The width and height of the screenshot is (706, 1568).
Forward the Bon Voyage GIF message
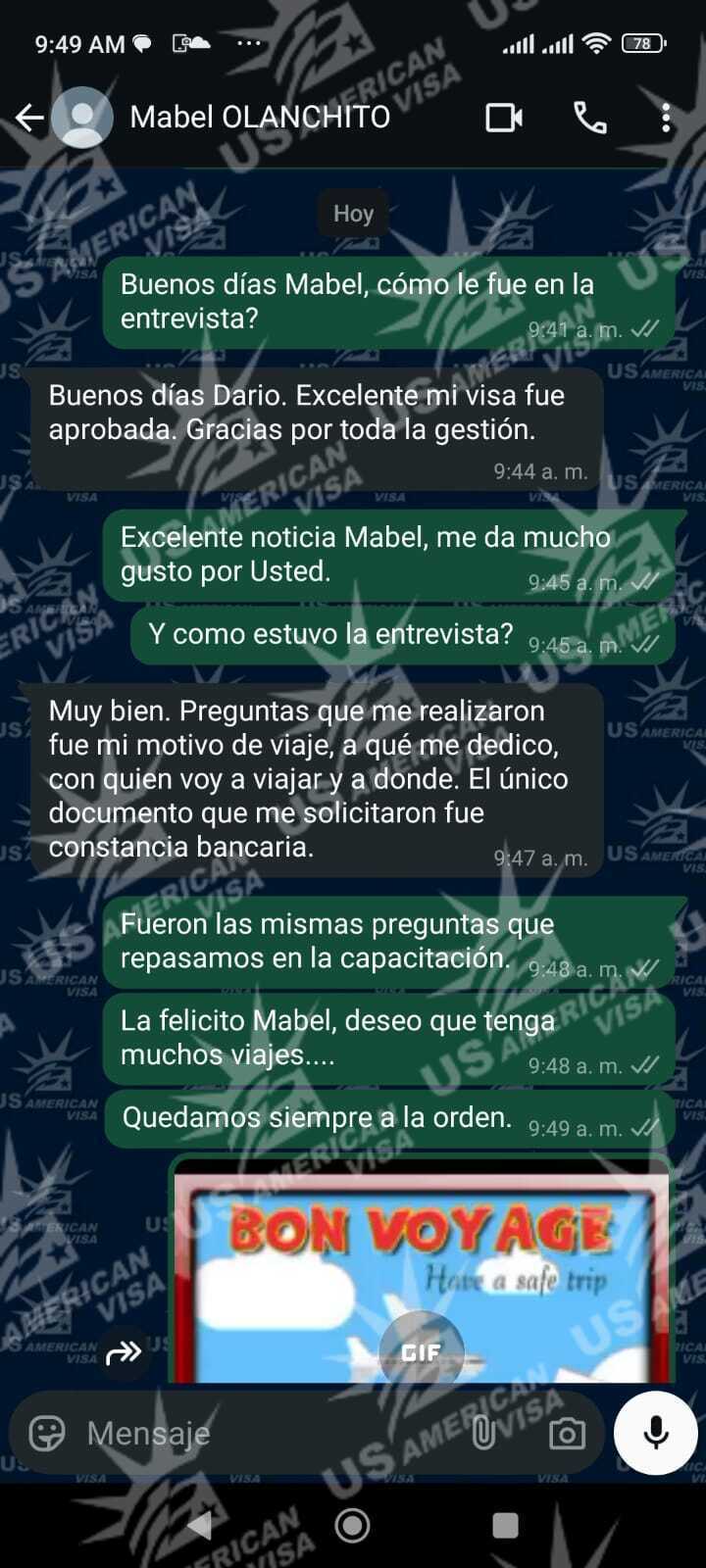pyautogui.click(x=124, y=1353)
